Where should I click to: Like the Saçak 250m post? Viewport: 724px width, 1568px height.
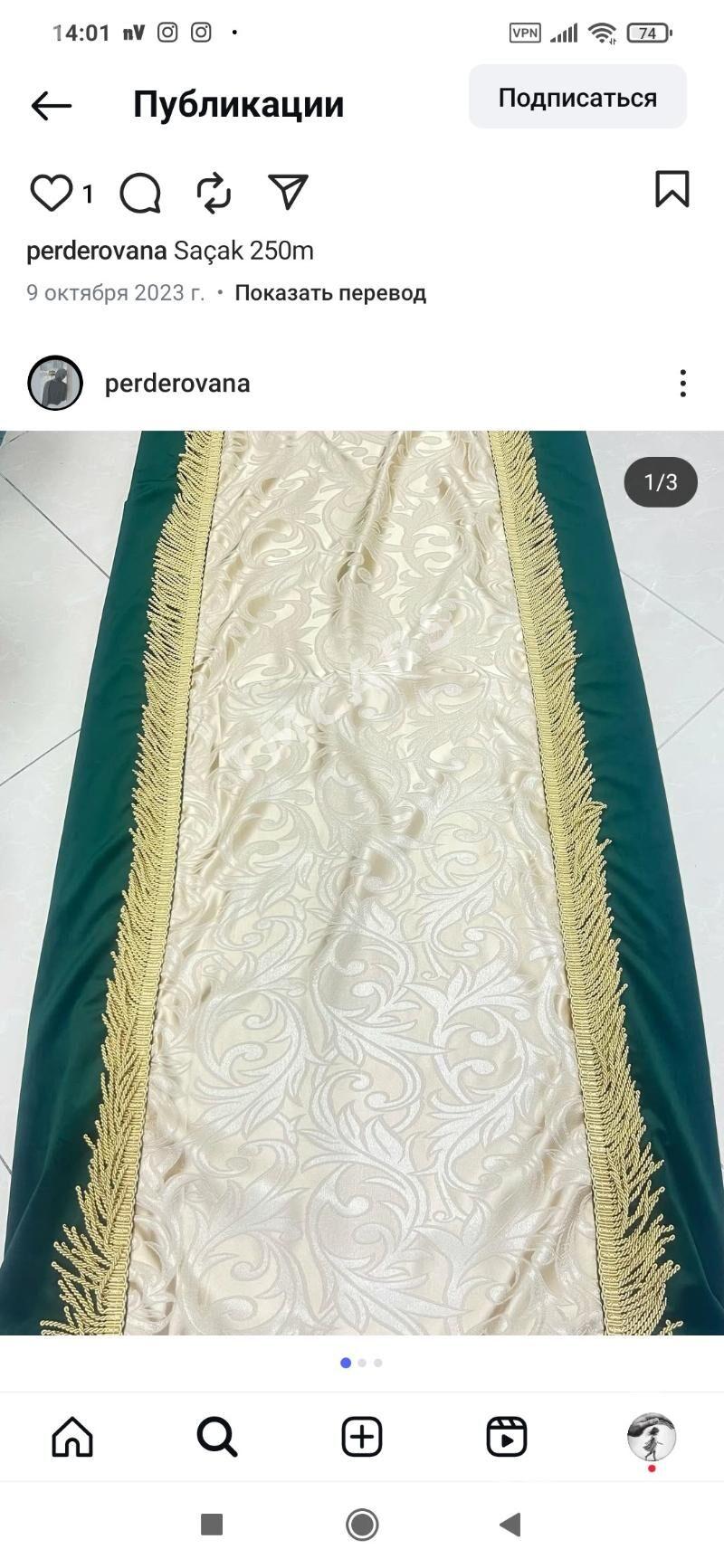click(51, 193)
